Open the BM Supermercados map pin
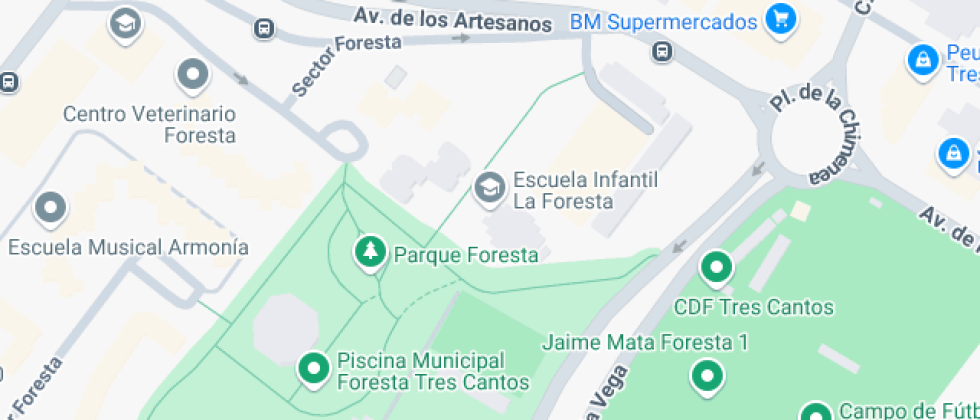Image resolution: width=980 pixels, height=420 pixels. tap(780, 18)
